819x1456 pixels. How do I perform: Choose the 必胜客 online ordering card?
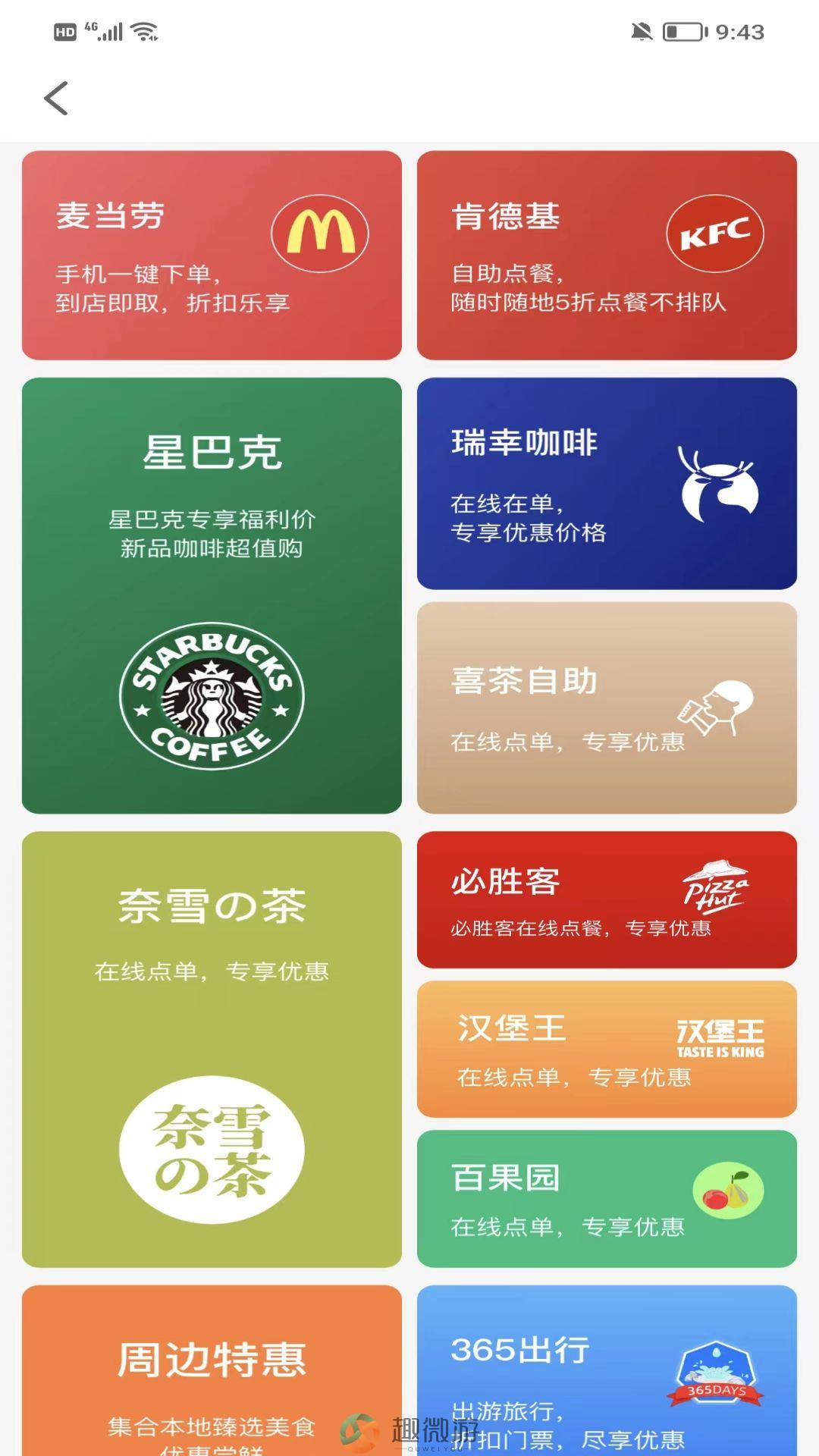[x=607, y=899]
